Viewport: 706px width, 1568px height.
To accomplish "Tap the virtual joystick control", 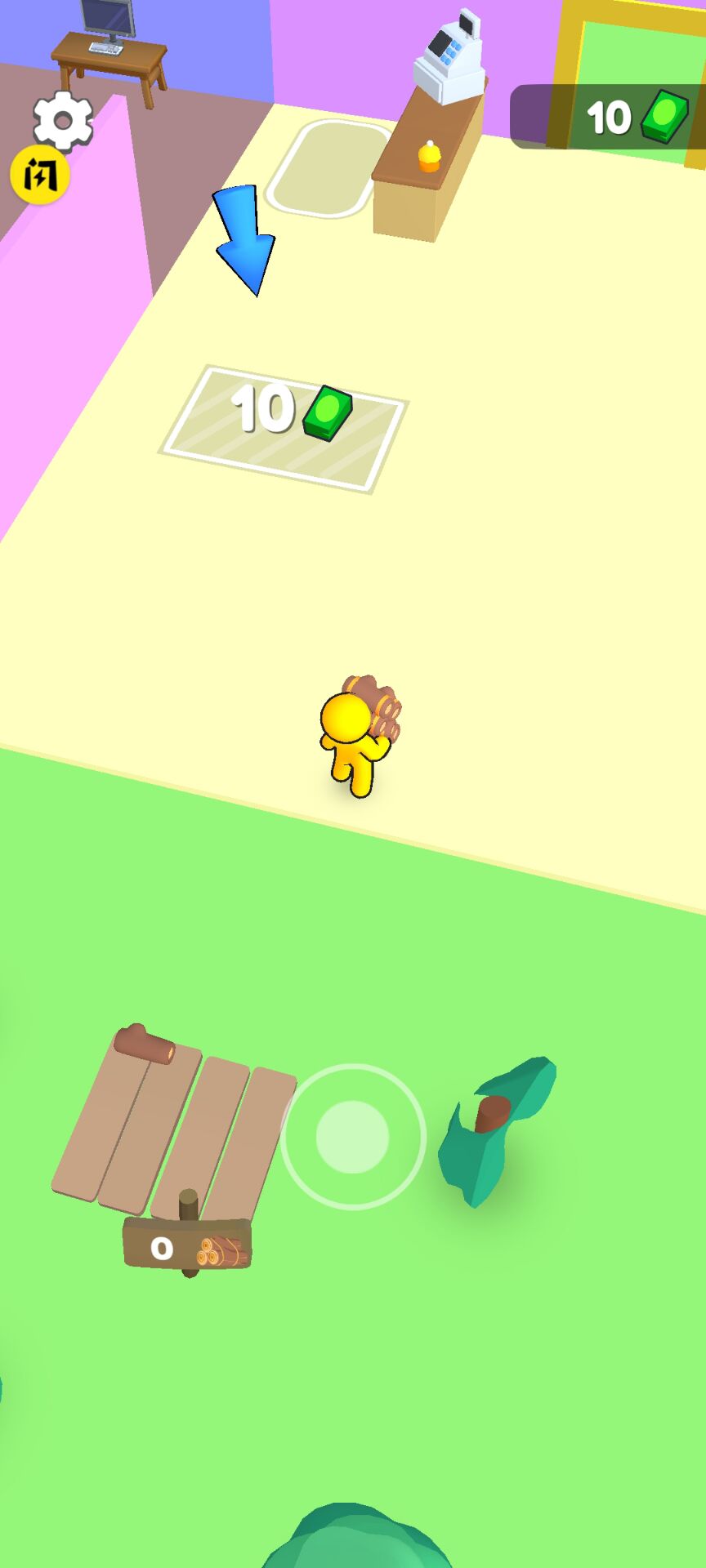I will 353,1136.
